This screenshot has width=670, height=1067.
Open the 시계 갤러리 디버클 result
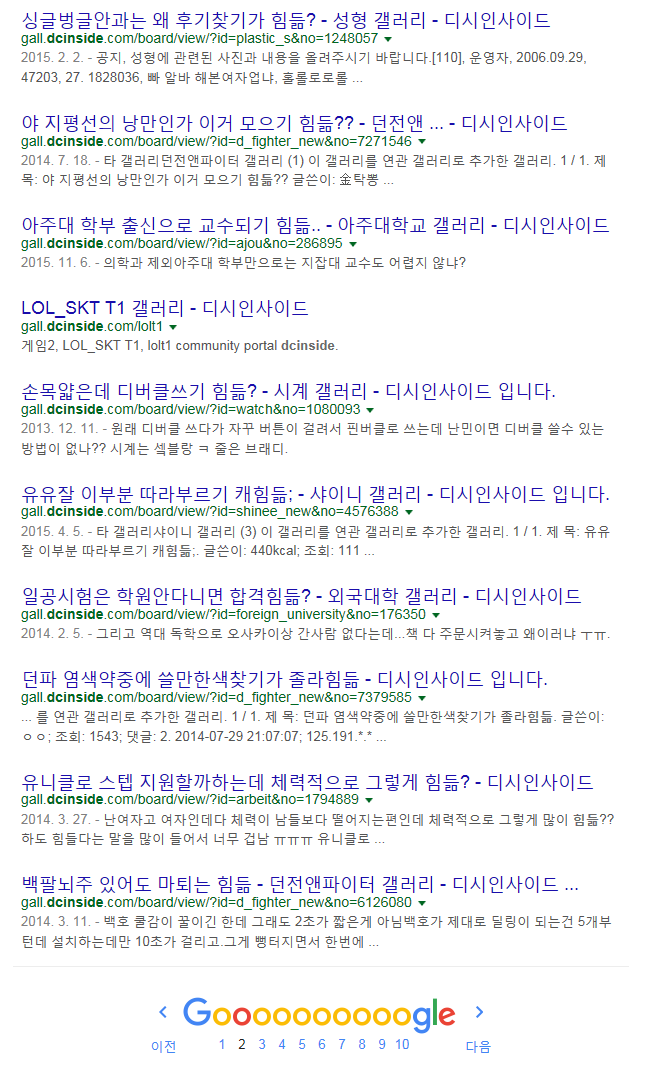pyautogui.click(x=288, y=391)
